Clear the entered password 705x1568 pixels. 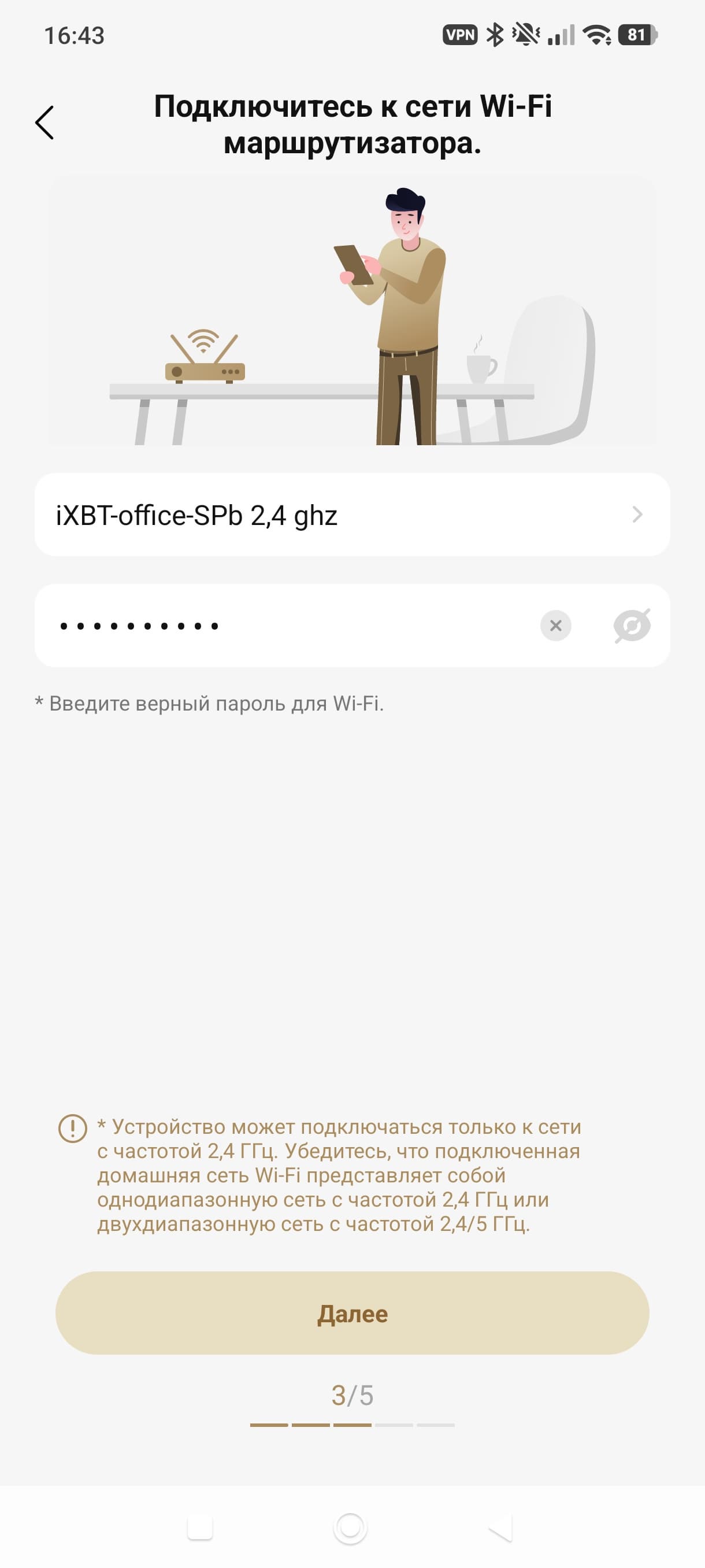click(x=555, y=626)
